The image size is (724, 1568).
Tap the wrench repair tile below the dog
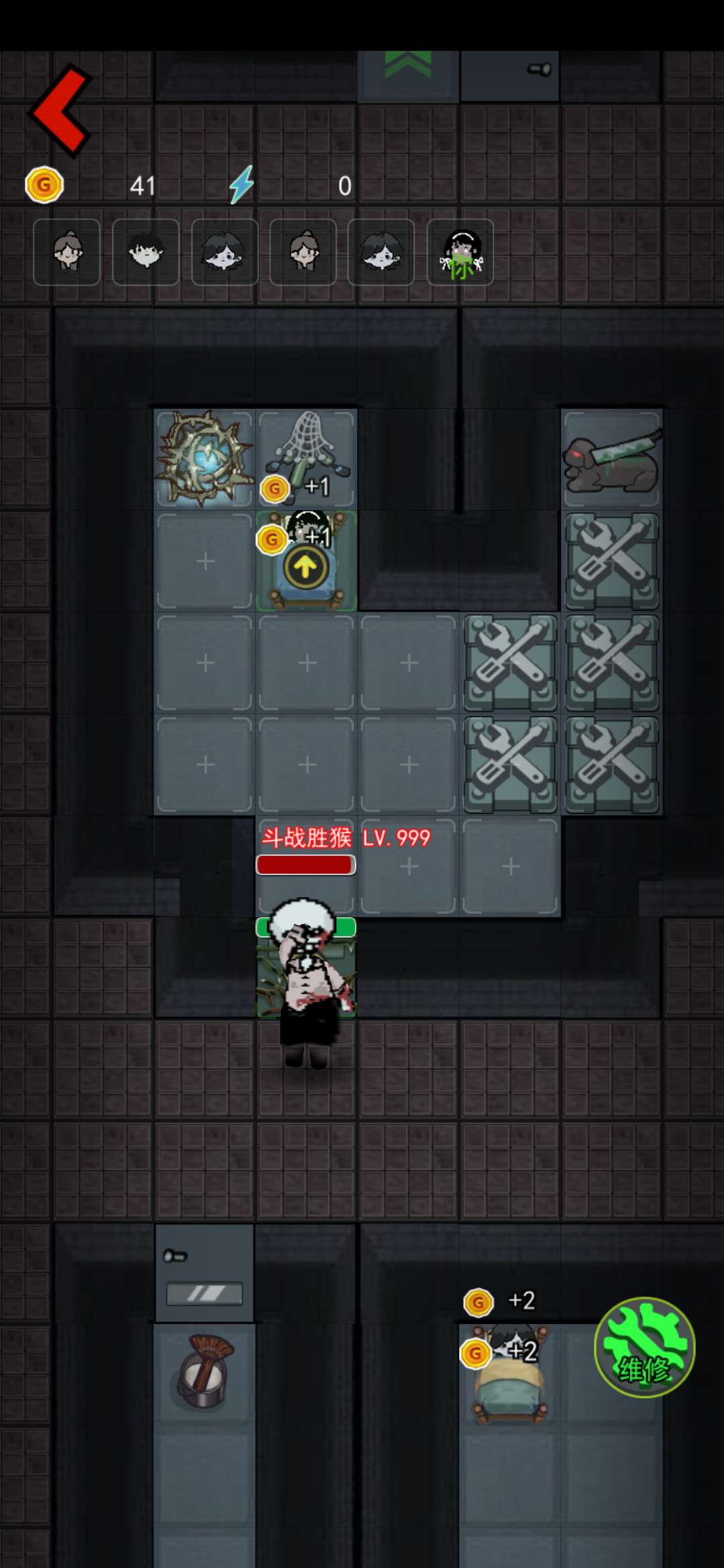[612, 561]
